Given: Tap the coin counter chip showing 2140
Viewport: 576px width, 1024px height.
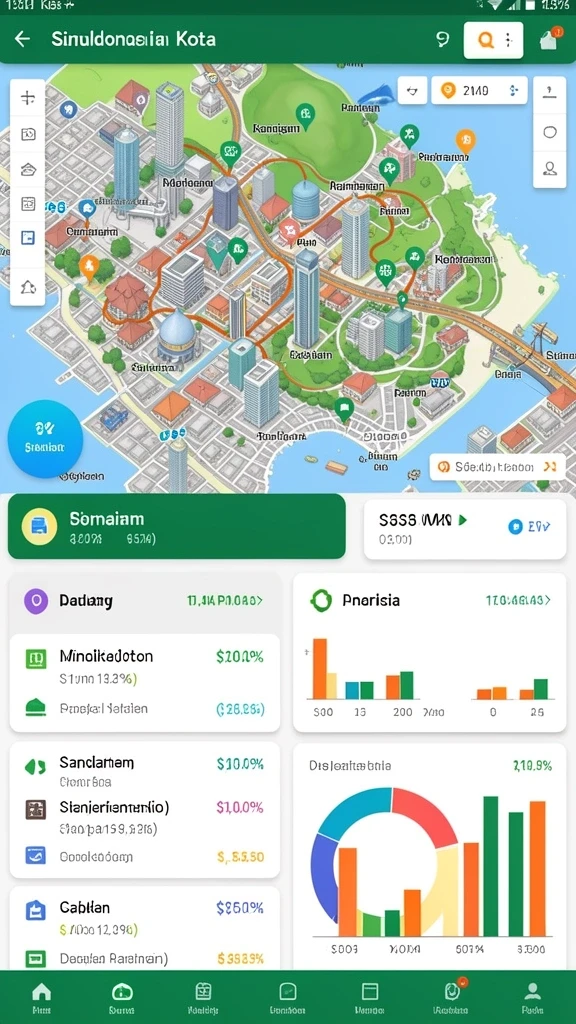Looking at the screenshot, I should [479, 90].
